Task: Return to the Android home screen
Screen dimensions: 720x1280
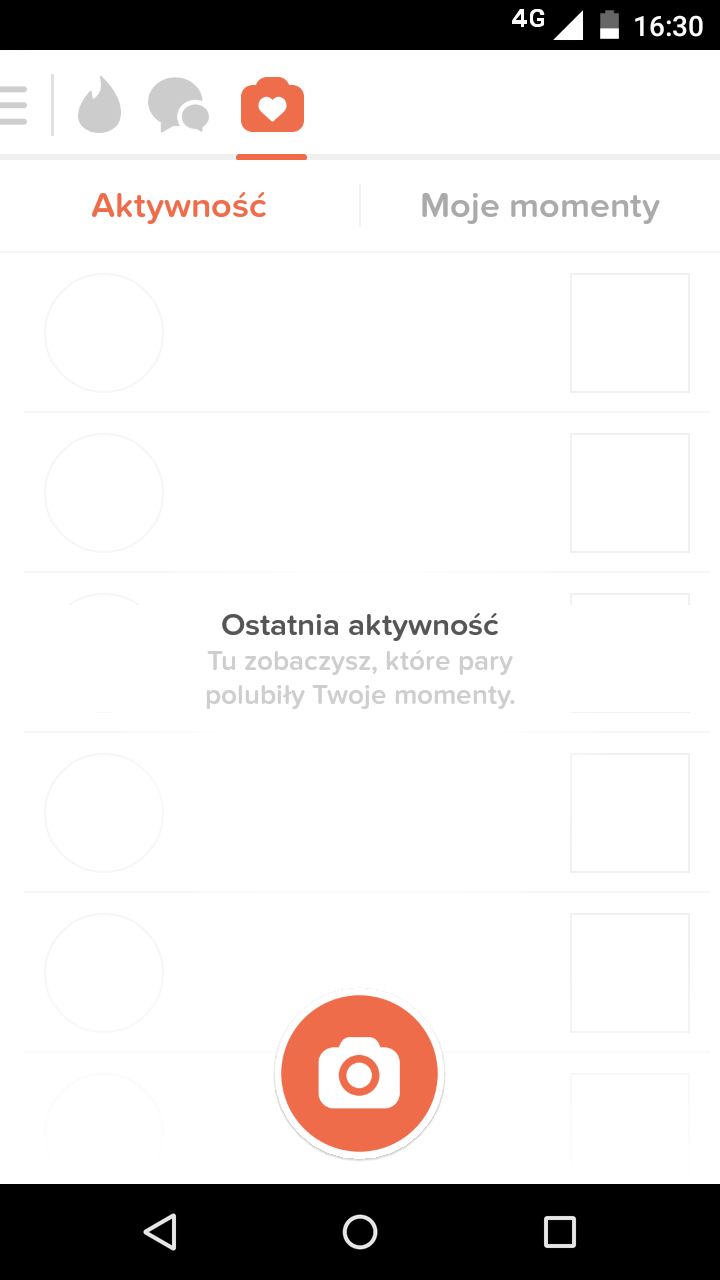Action: [360, 1231]
